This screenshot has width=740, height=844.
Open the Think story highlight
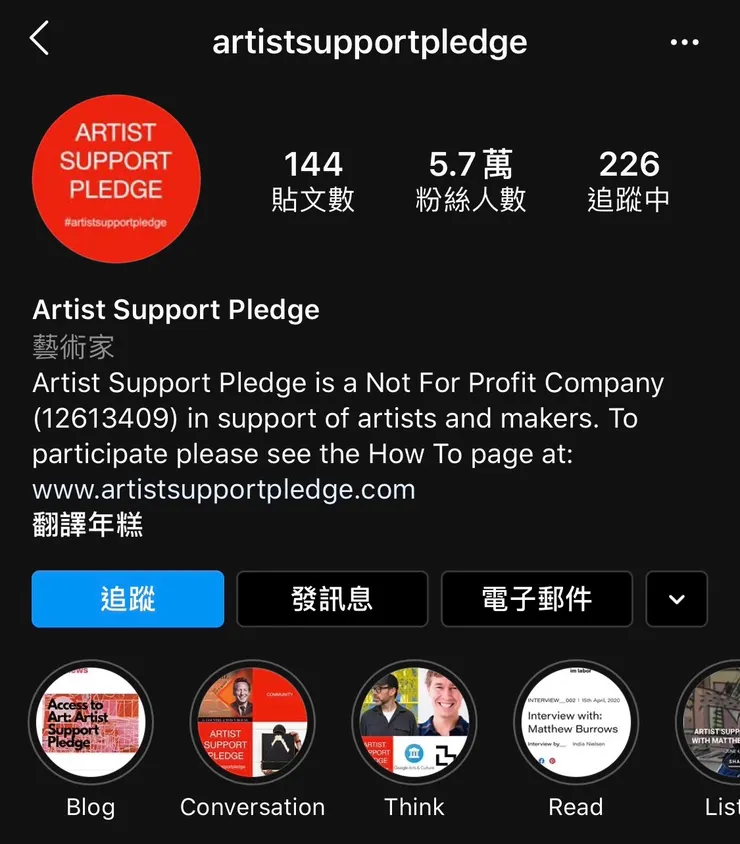tap(414, 722)
